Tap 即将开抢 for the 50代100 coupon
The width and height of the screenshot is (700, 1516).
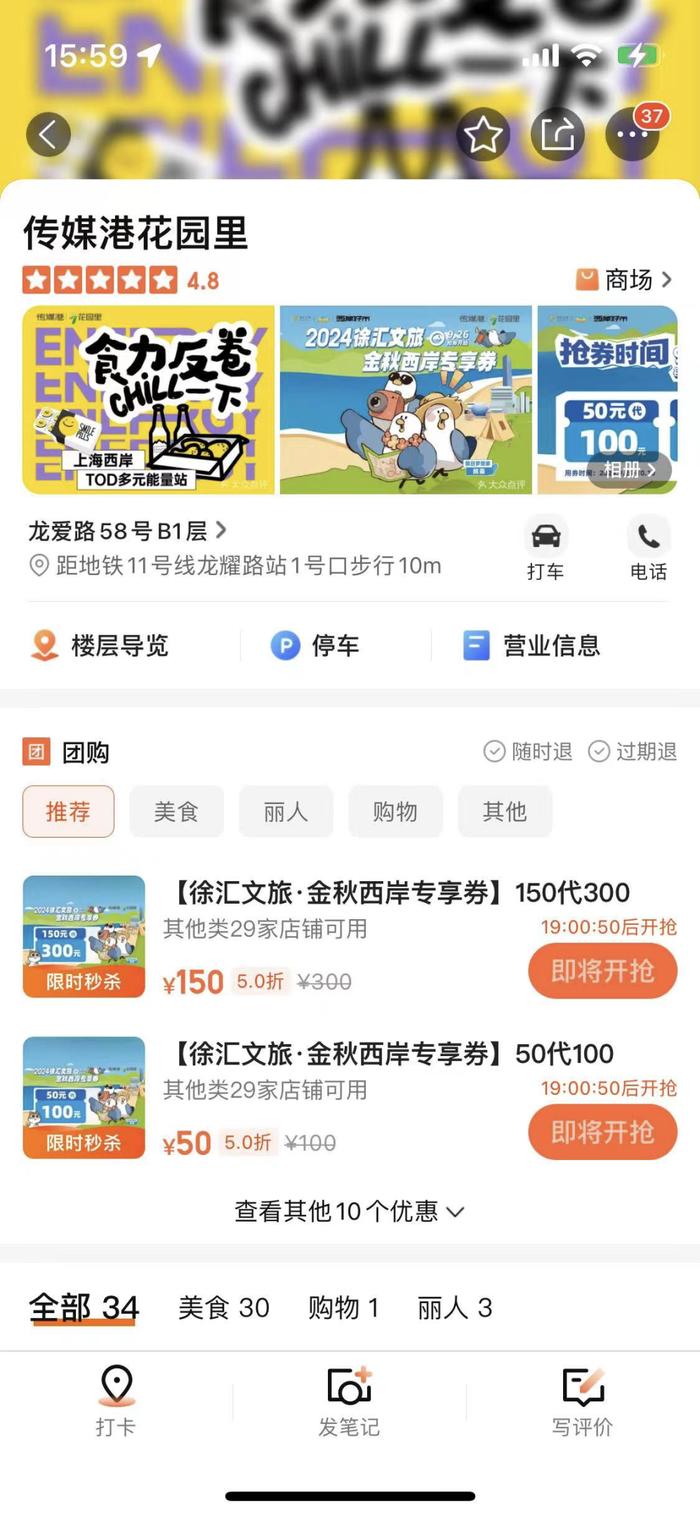[x=602, y=1131]
